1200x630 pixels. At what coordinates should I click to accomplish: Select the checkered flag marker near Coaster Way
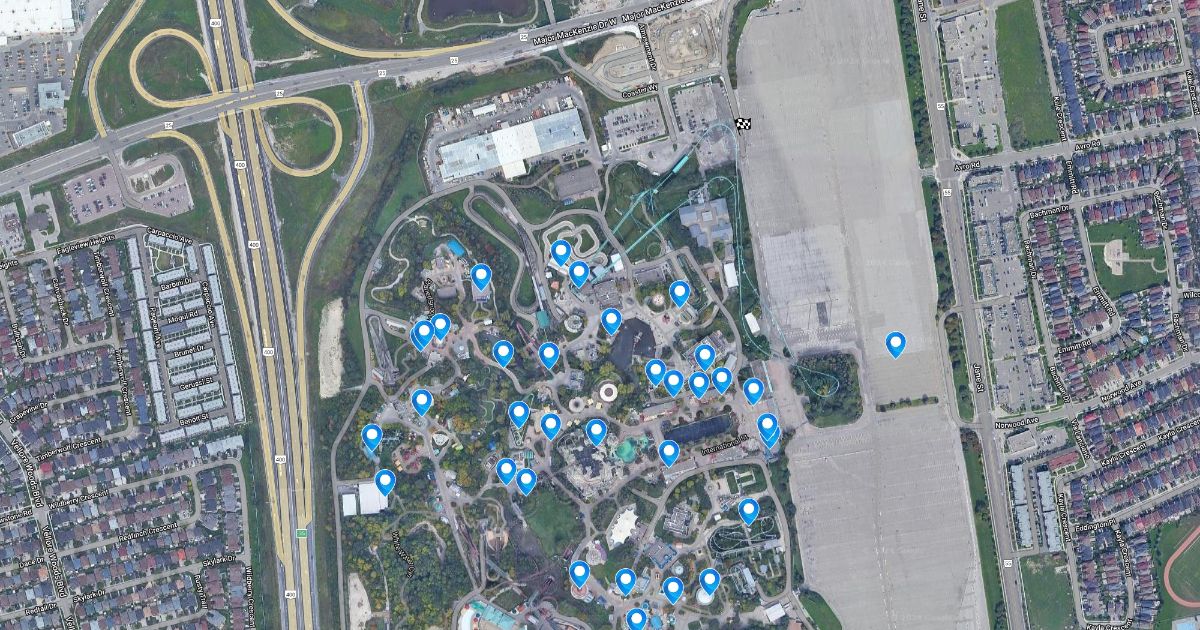tap(743, 124)
